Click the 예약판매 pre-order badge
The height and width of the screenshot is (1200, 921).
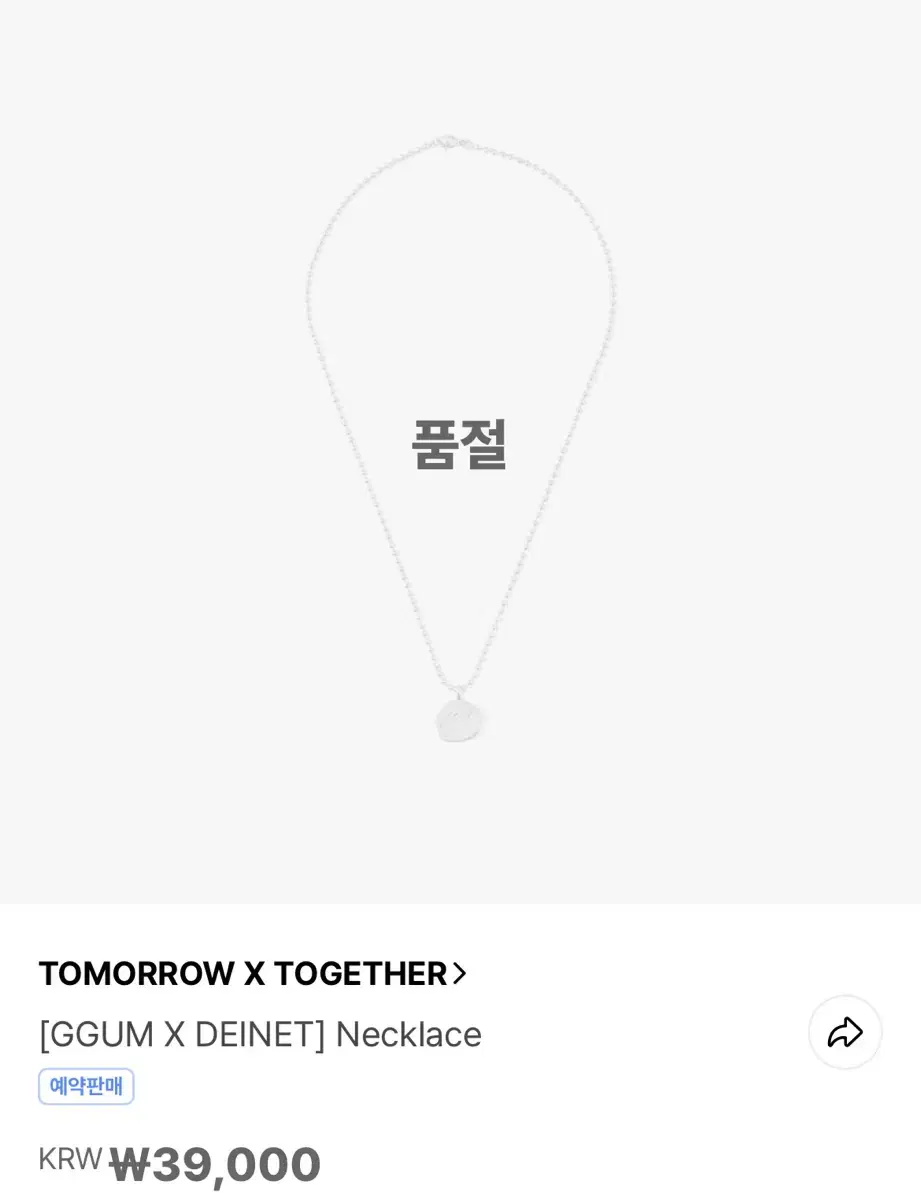[x=86, y=1086]
